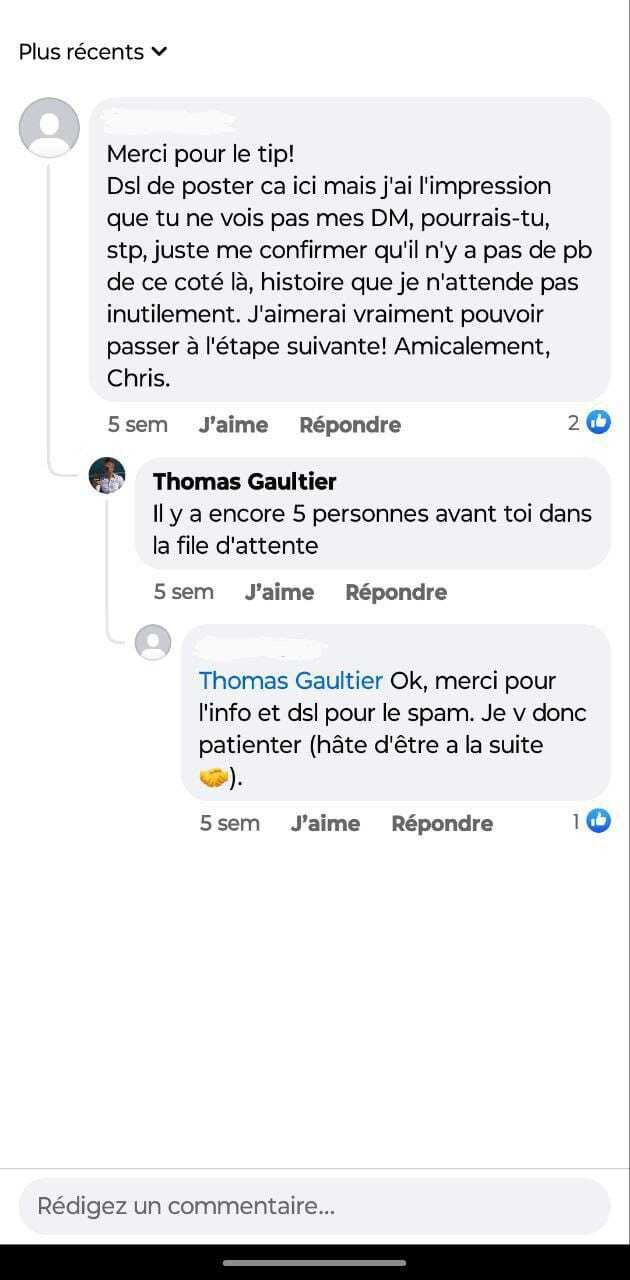Like the 'Ok, merci pour l'info' reply
The image size is (630, 1280).
coord(325,824)
